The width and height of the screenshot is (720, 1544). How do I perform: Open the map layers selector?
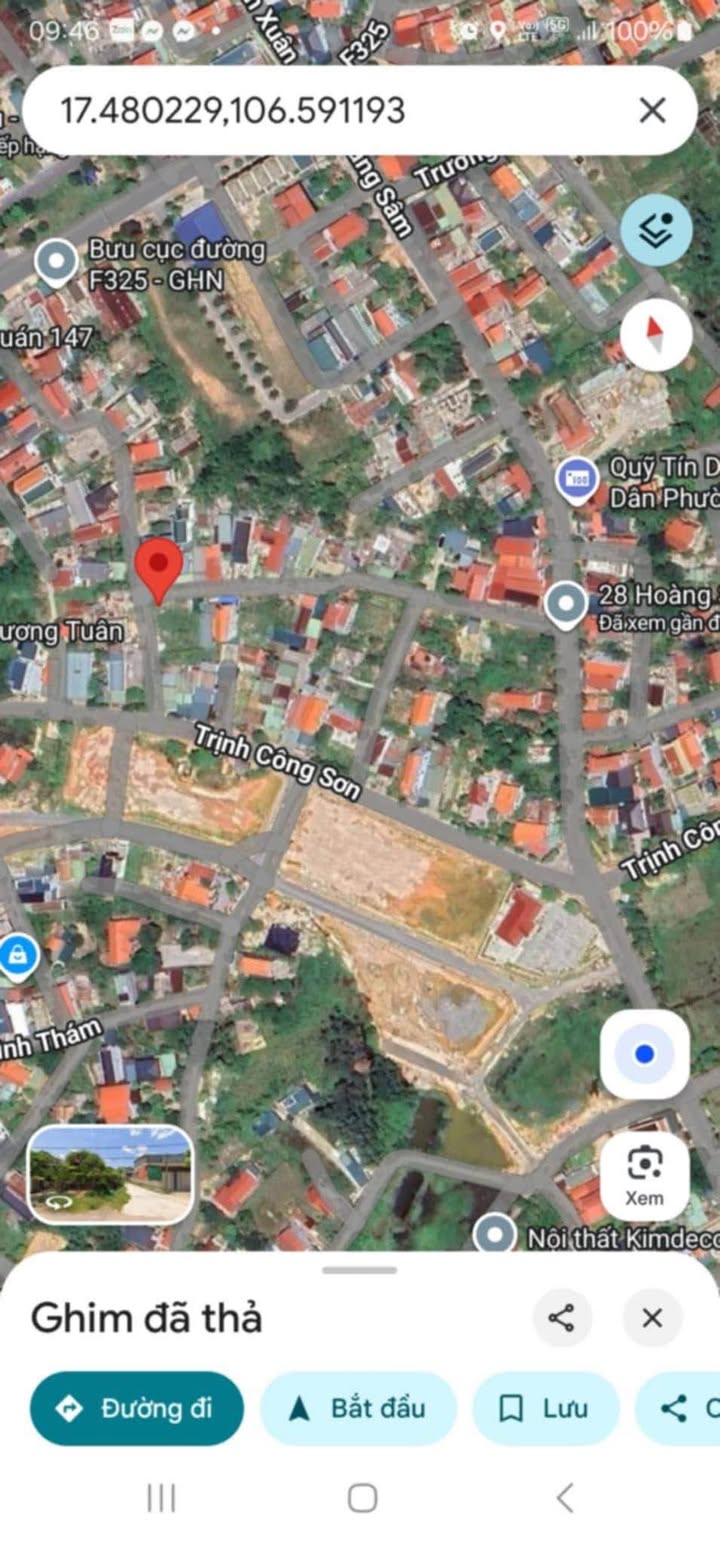pyautogui.click(x=656, y=231)
